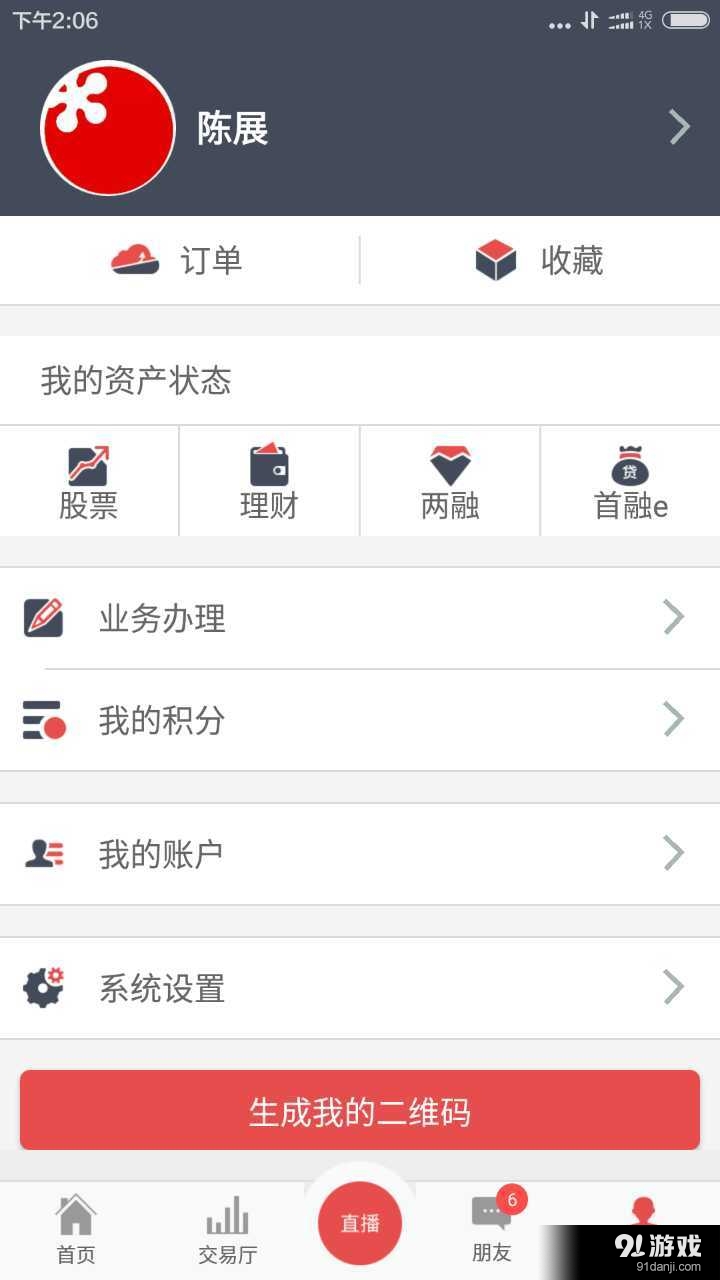Screen dimensions: 720x1280
Task: Open 直播 live center button
Action: pos(360,1223)
